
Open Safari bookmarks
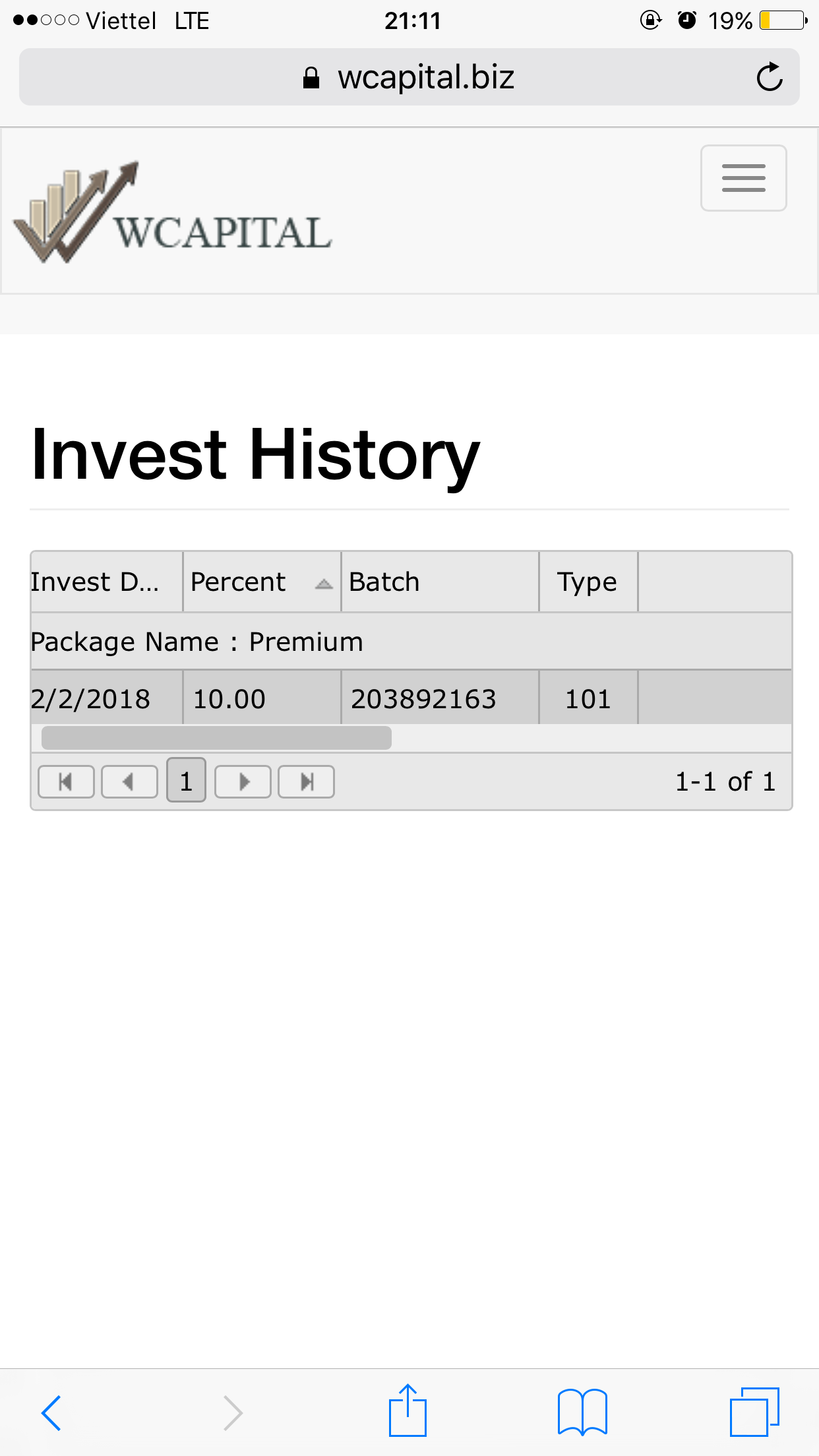582,1412
